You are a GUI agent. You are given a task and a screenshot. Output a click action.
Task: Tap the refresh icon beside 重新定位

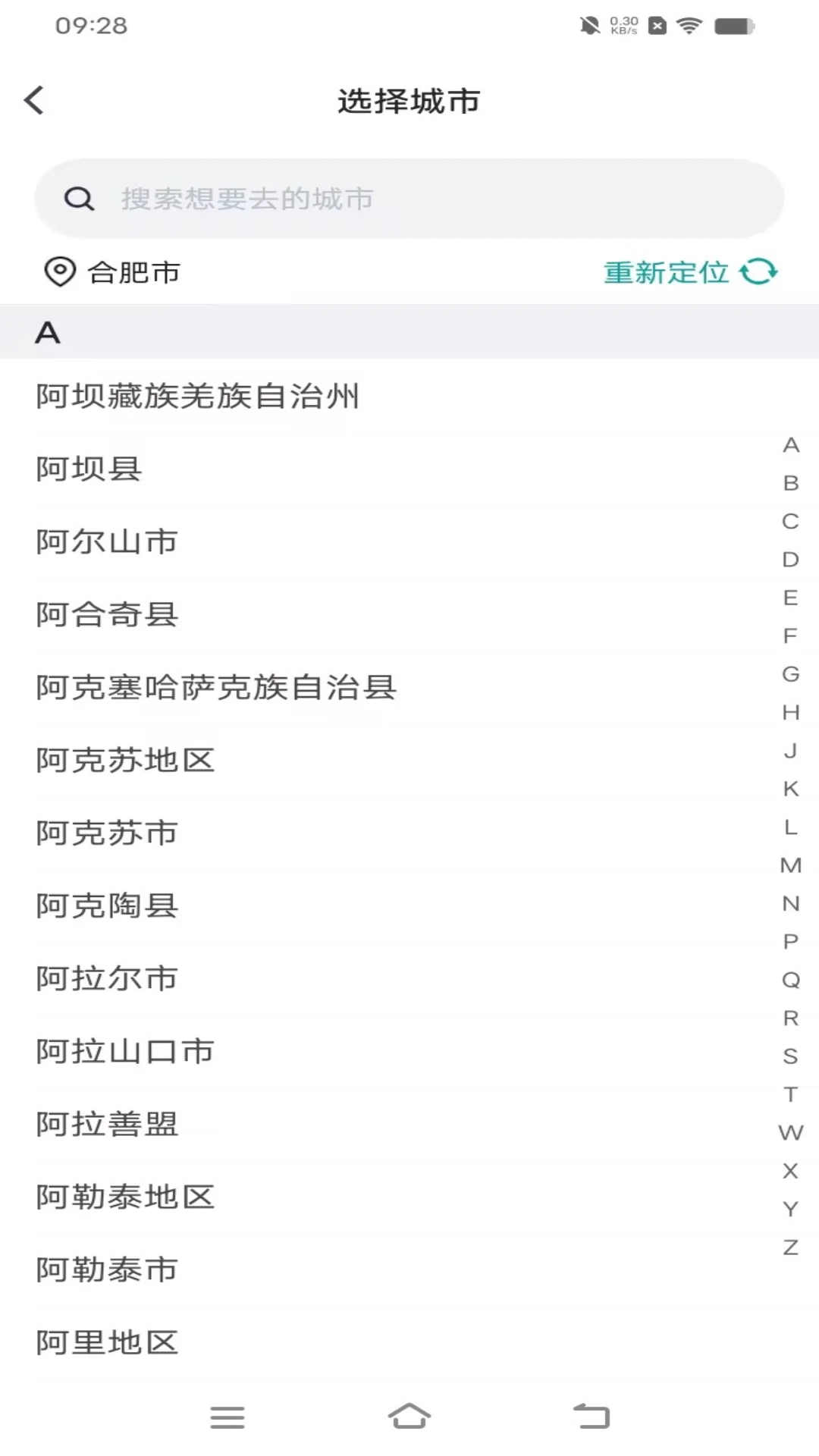click(x=761, y=271)
